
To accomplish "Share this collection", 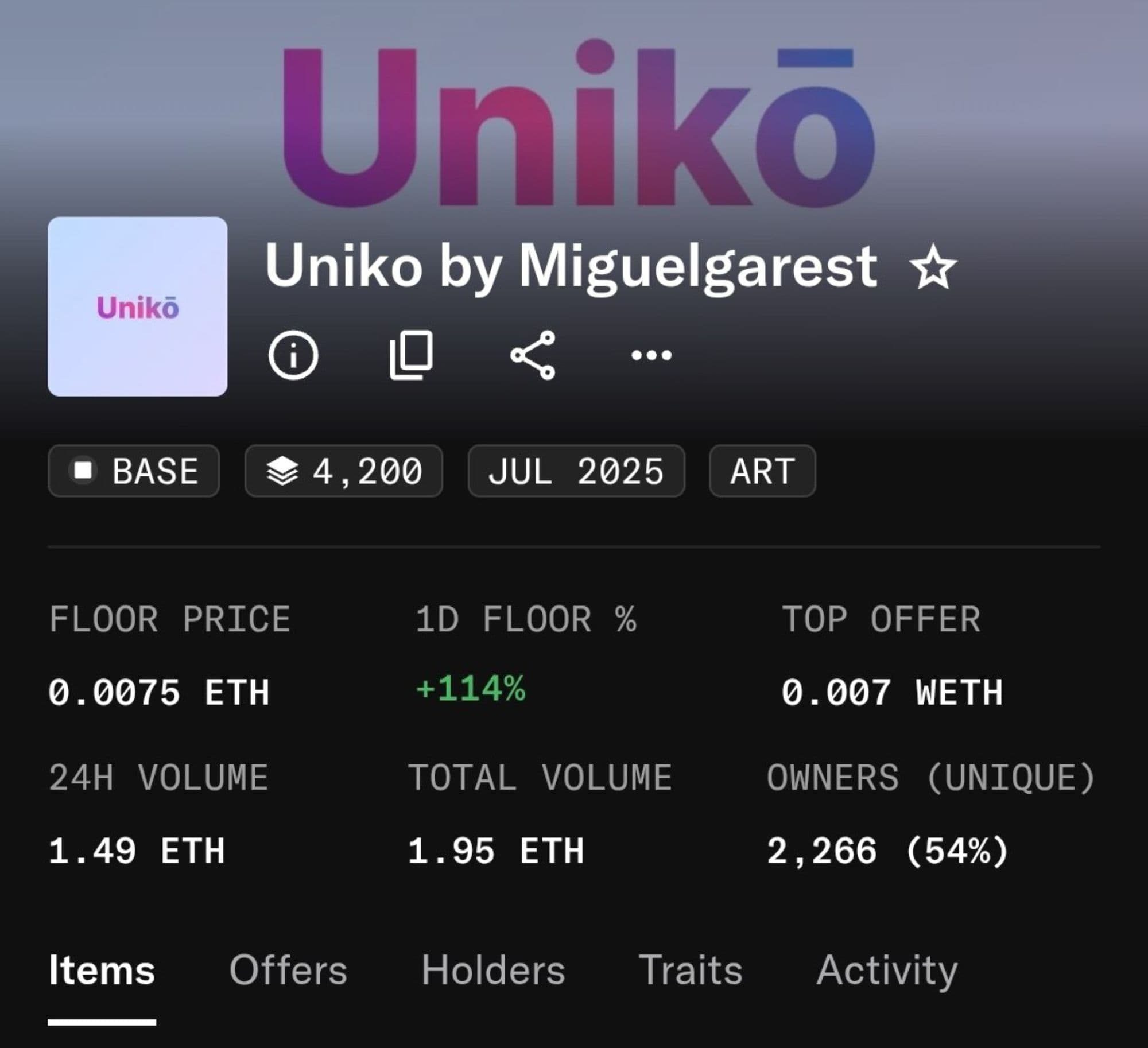I will 533,355.
